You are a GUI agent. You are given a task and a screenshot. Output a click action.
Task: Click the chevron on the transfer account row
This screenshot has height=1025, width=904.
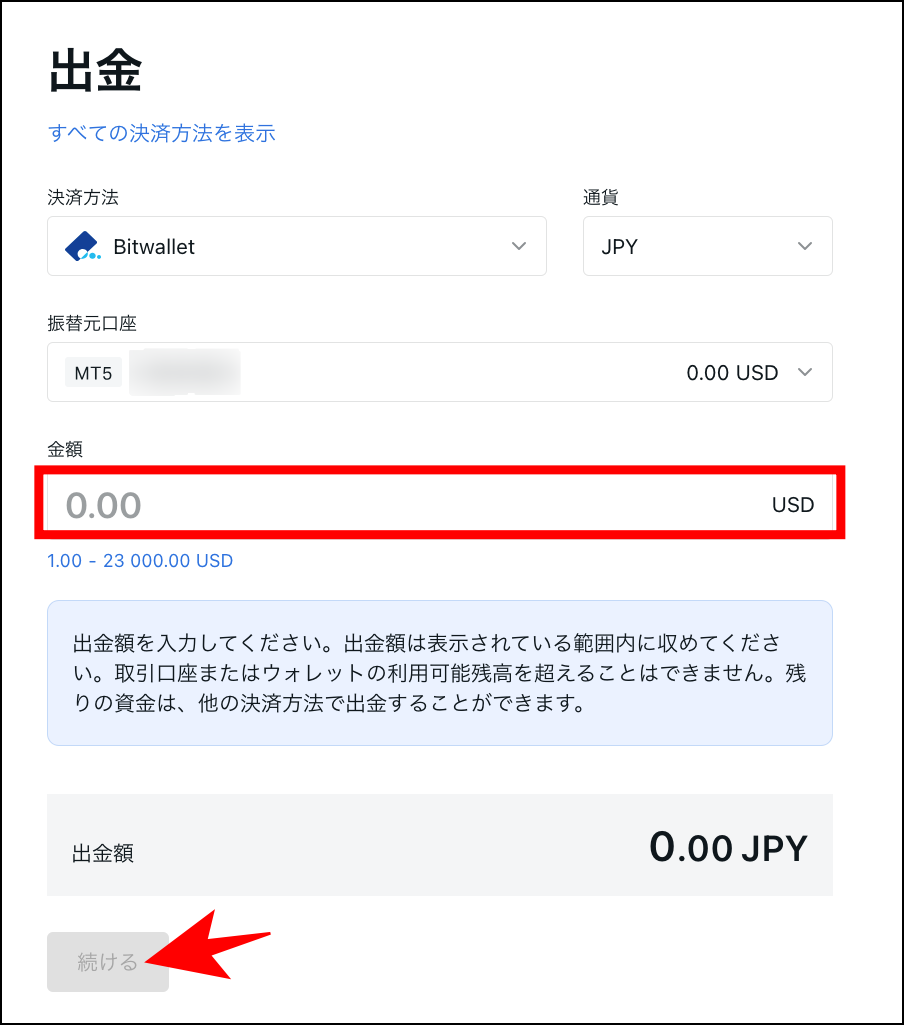tap(806, 371)
